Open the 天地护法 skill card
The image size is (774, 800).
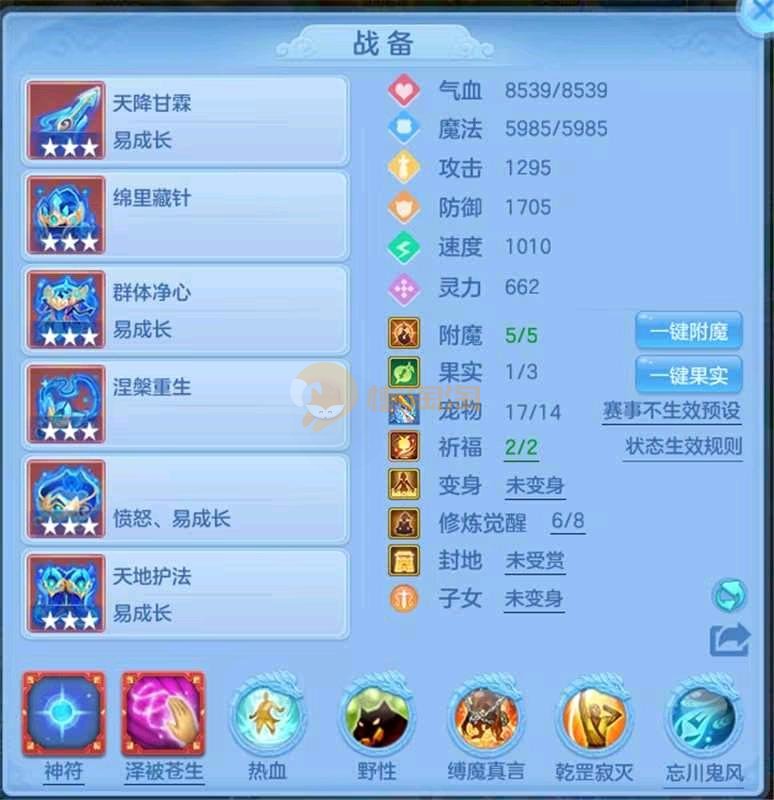tap(186, 593)
